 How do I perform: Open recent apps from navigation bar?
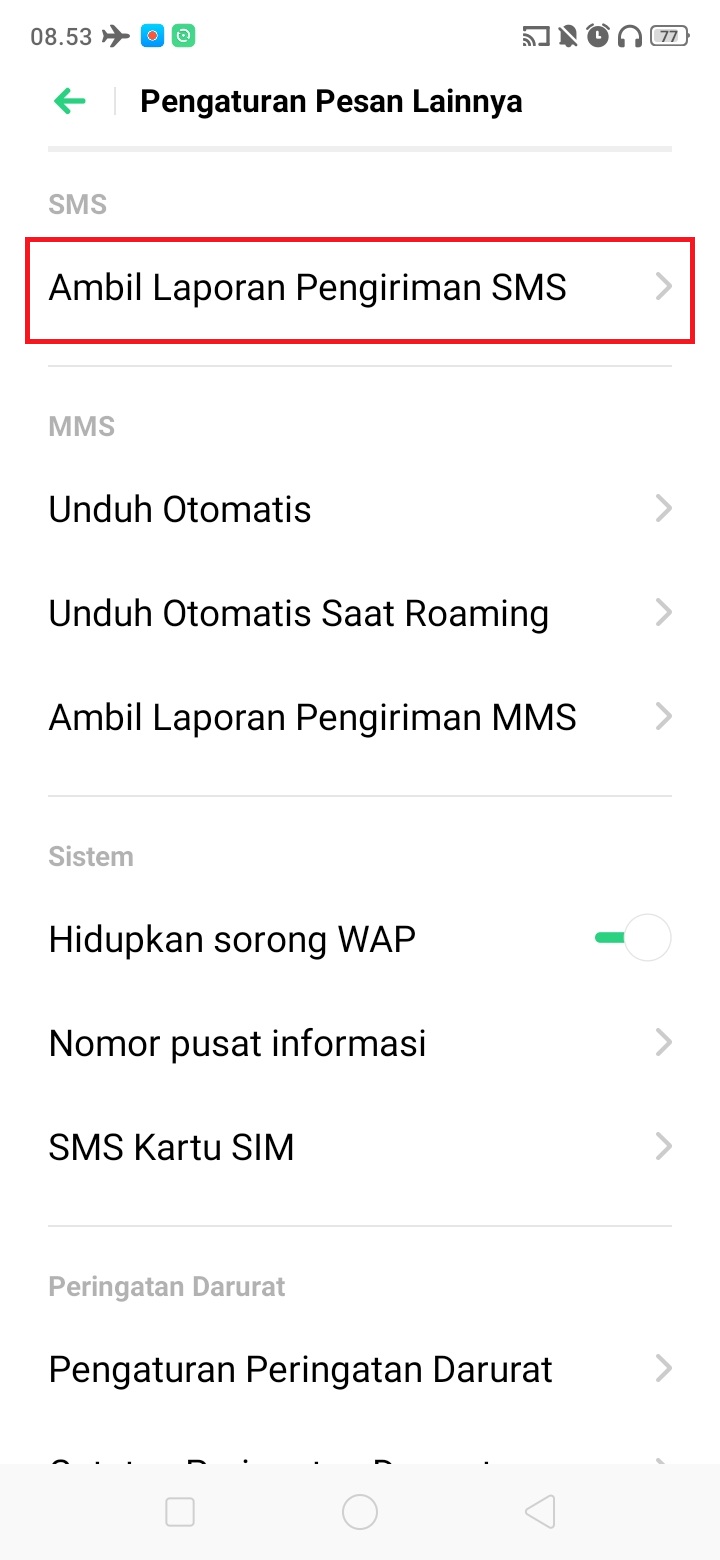[180, 1513]
